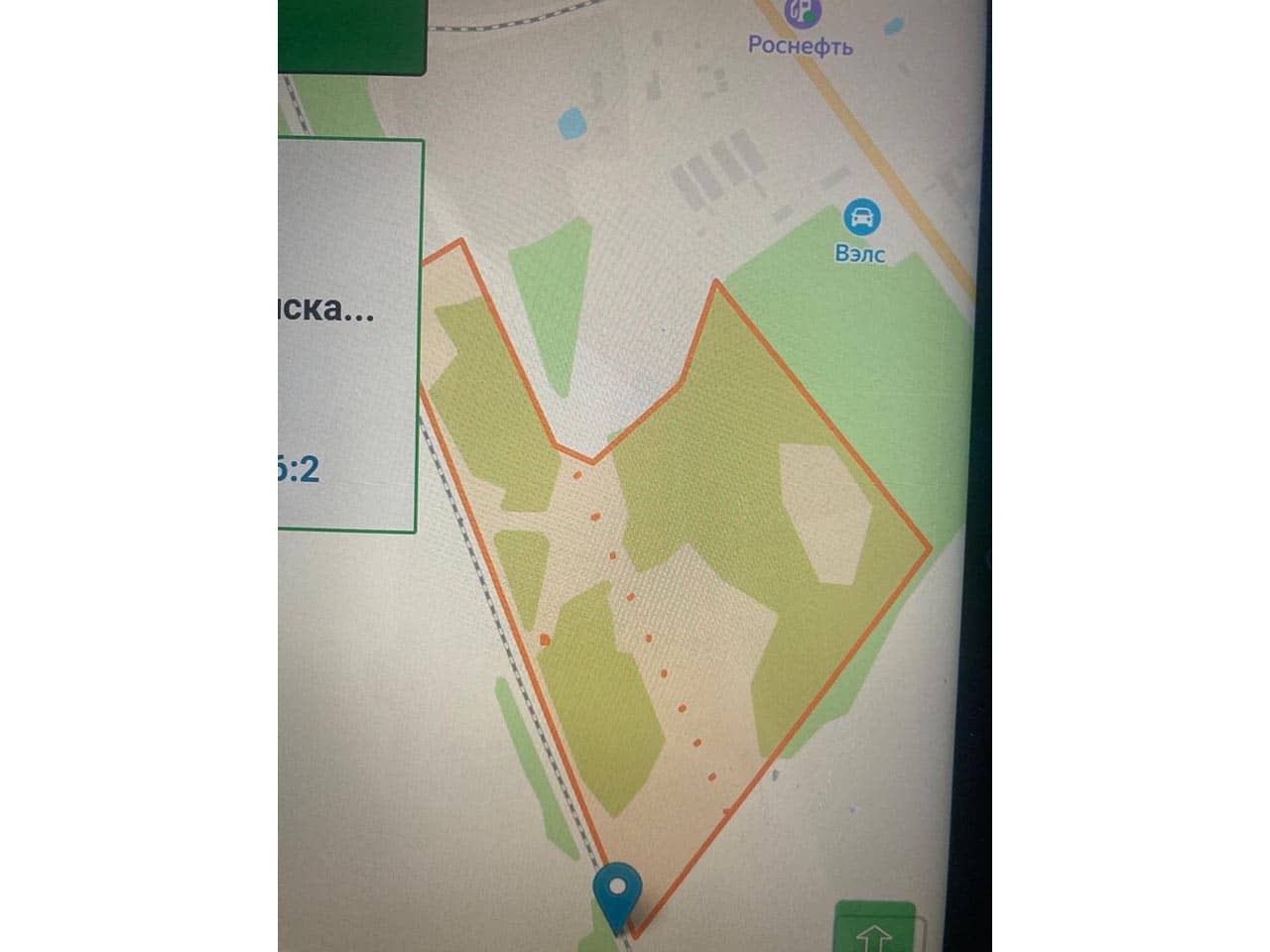1270x952 pixels.
Task: Open the plot info card
Action: point(347,337)
